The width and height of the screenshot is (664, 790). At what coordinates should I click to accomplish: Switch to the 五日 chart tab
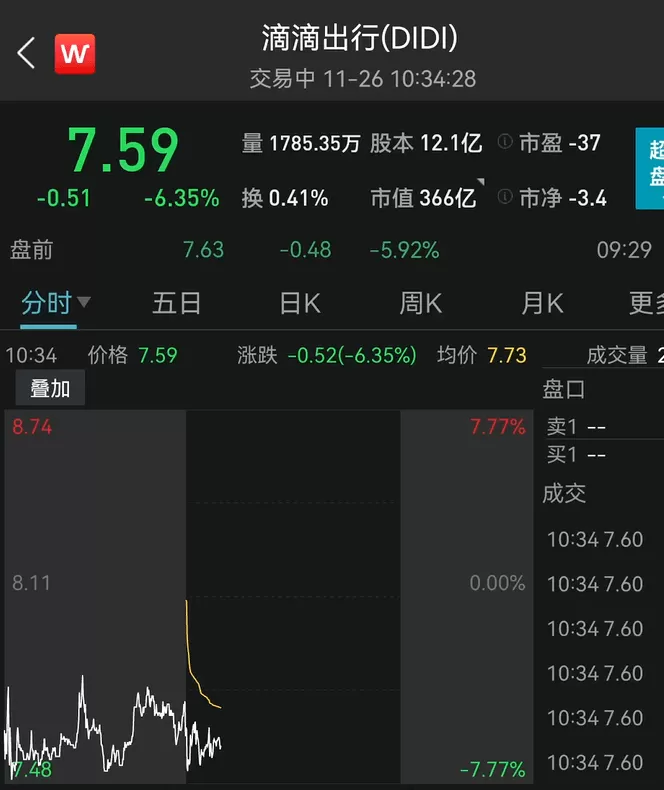pos(176,303)
